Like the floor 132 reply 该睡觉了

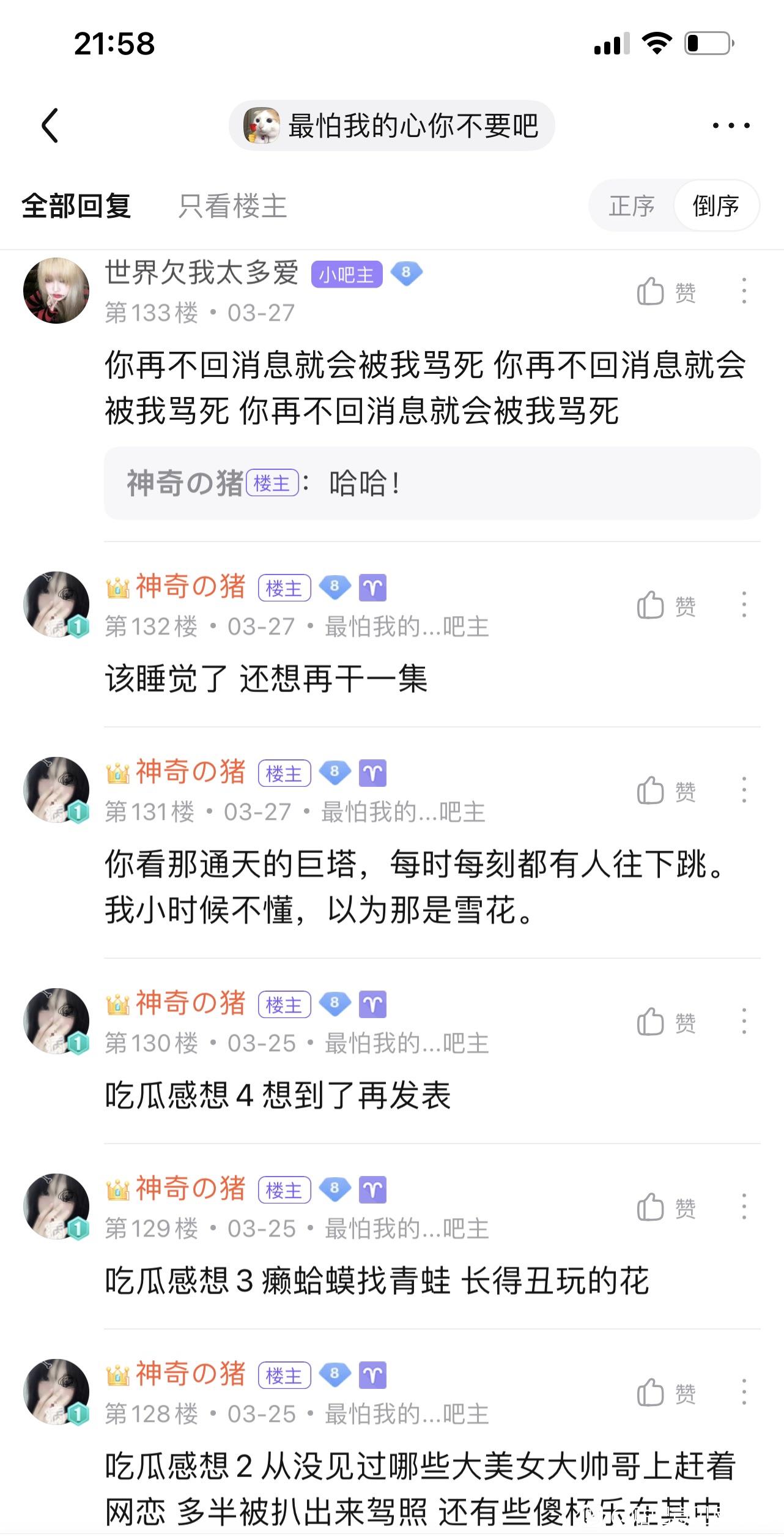665,606
